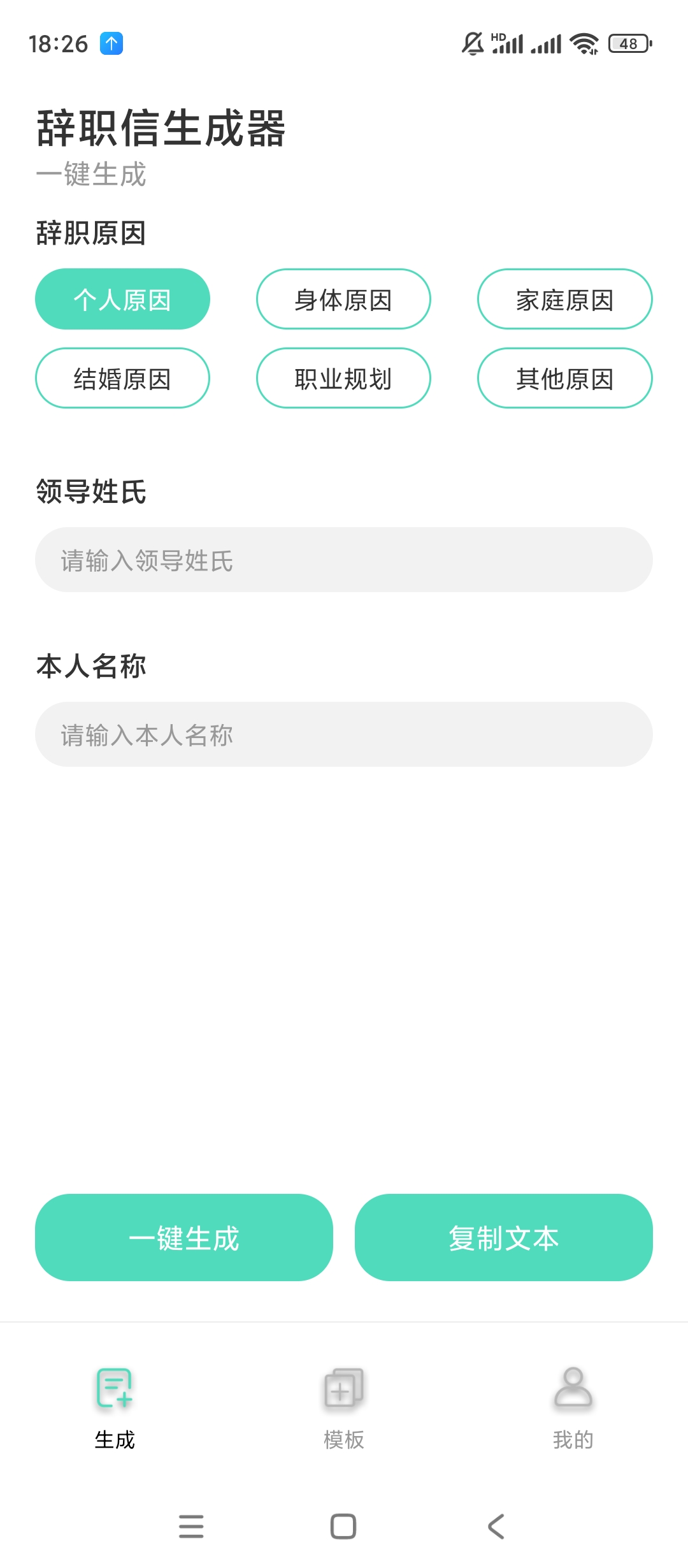The image size is (688, 1568).
Task: Tap the 请输入领导姓氏 input field
Action: coord(344,560)
